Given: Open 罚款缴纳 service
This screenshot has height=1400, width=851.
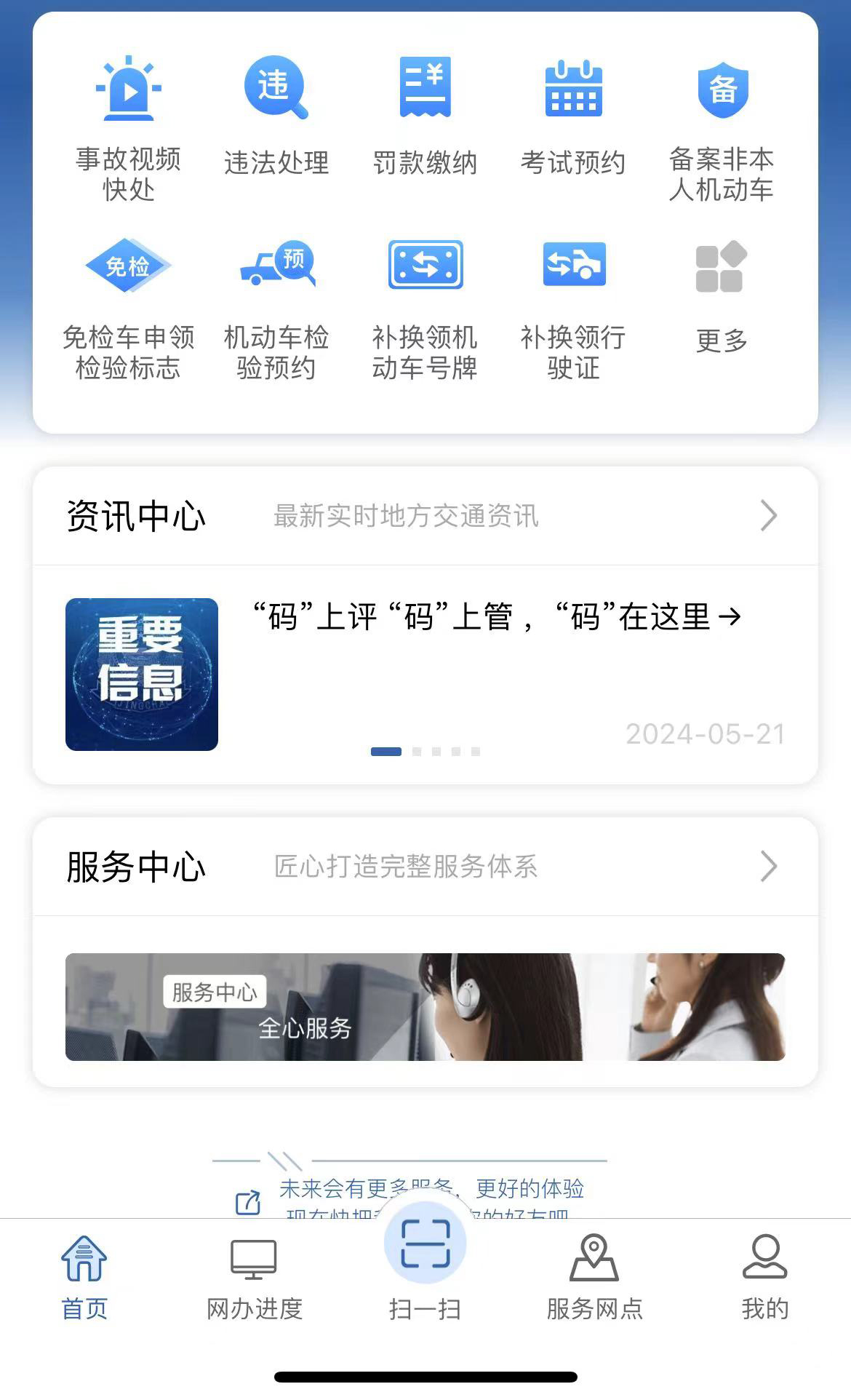Looking at the screenshot, I should pos(425,116).
